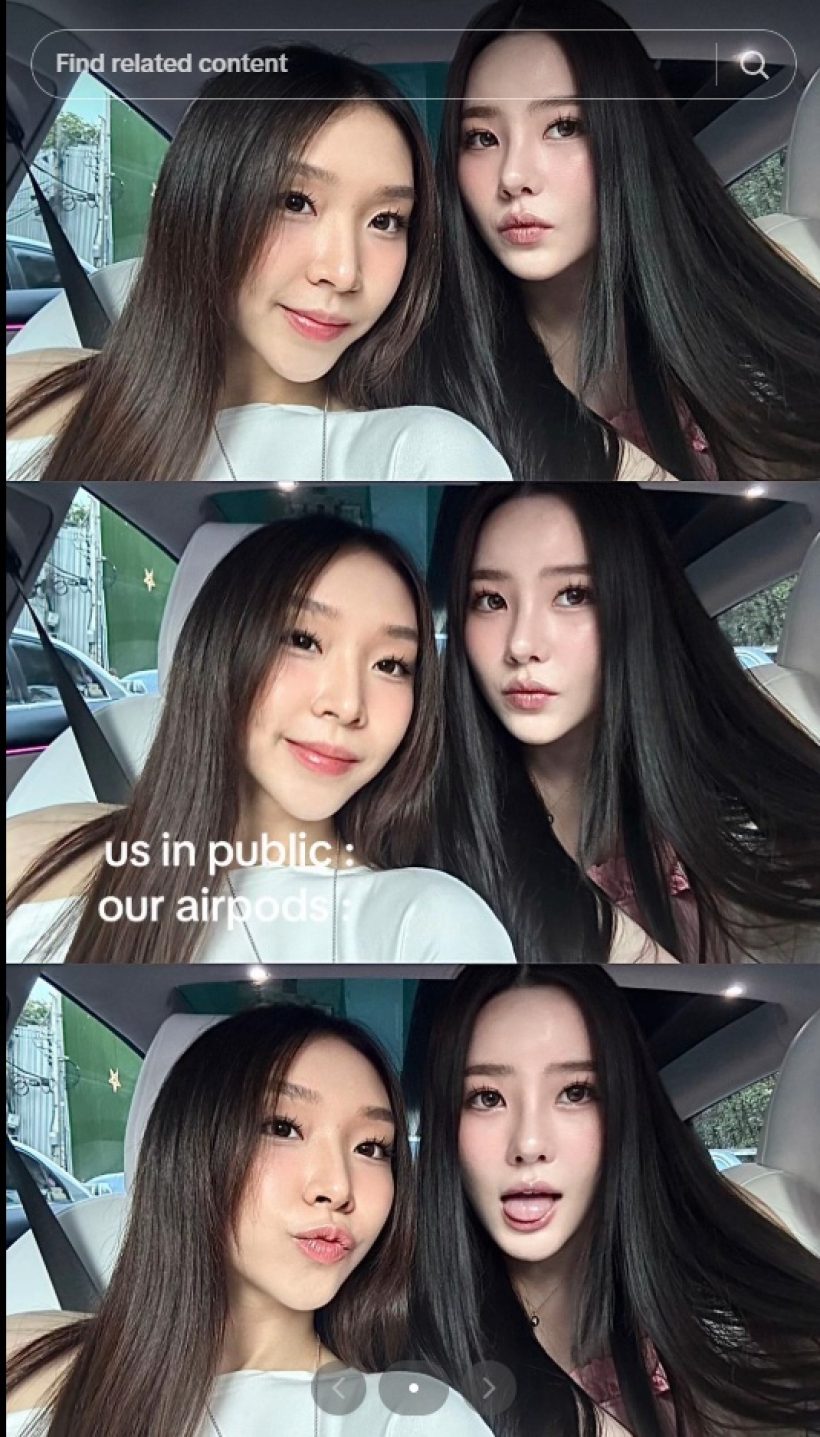Tap the magnifier search icon
The width and height of the screenshot is (820, 1437).
pyautogui.click(x=754, y=64)
